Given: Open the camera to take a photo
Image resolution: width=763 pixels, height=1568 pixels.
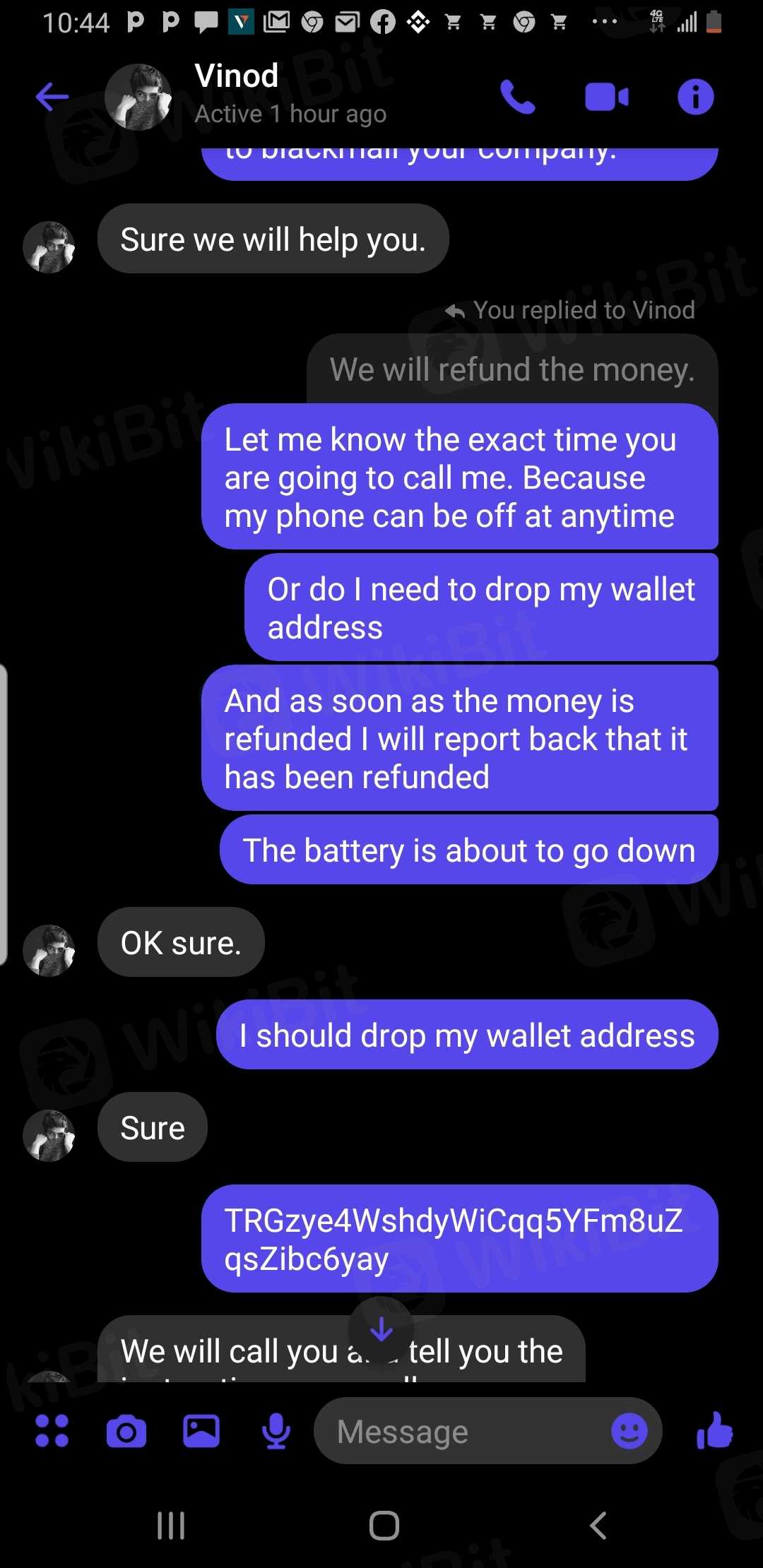Looking at the screenshot, I should pos(126,1432).
